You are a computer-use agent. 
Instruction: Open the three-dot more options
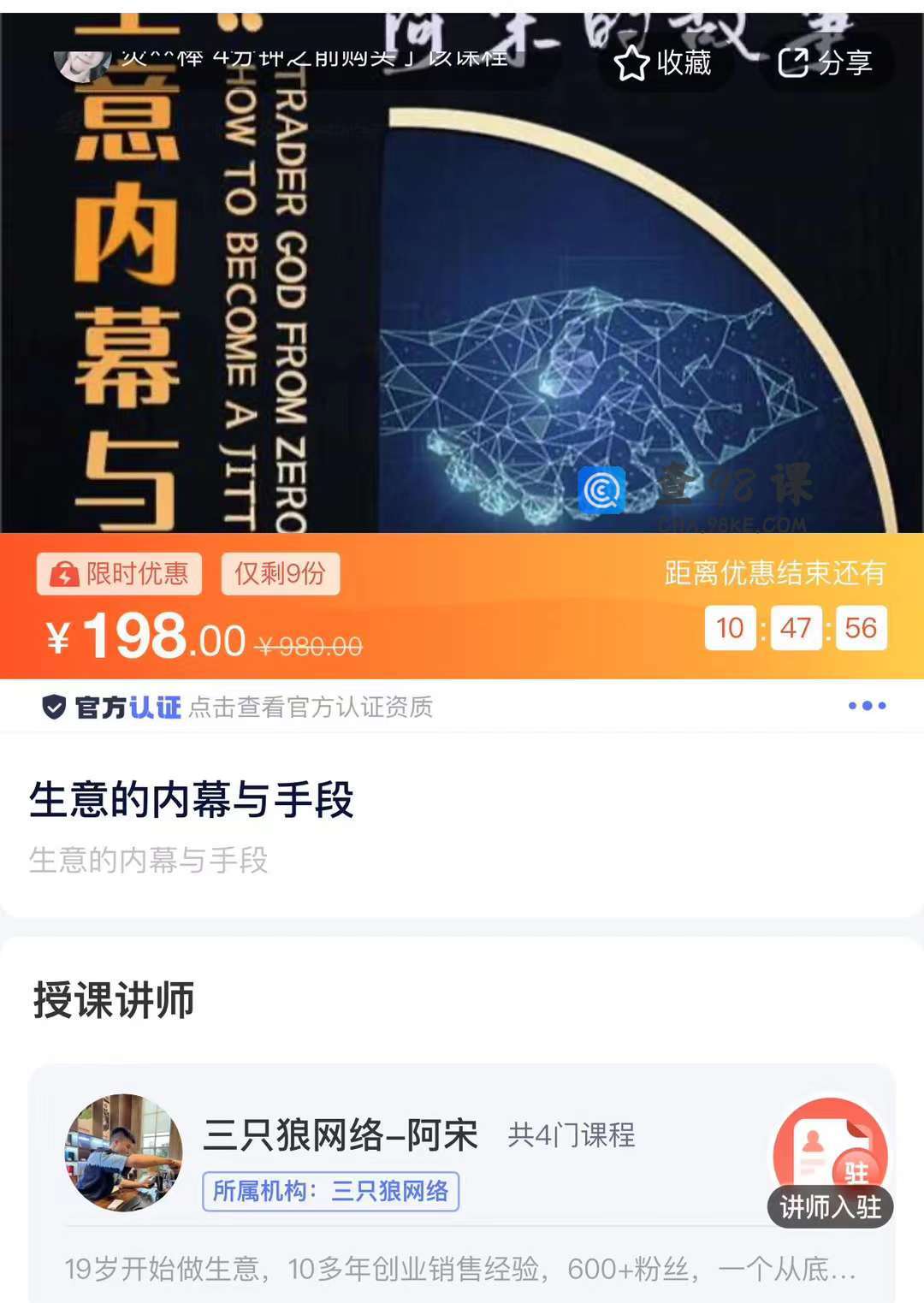[x=867, y=706]
